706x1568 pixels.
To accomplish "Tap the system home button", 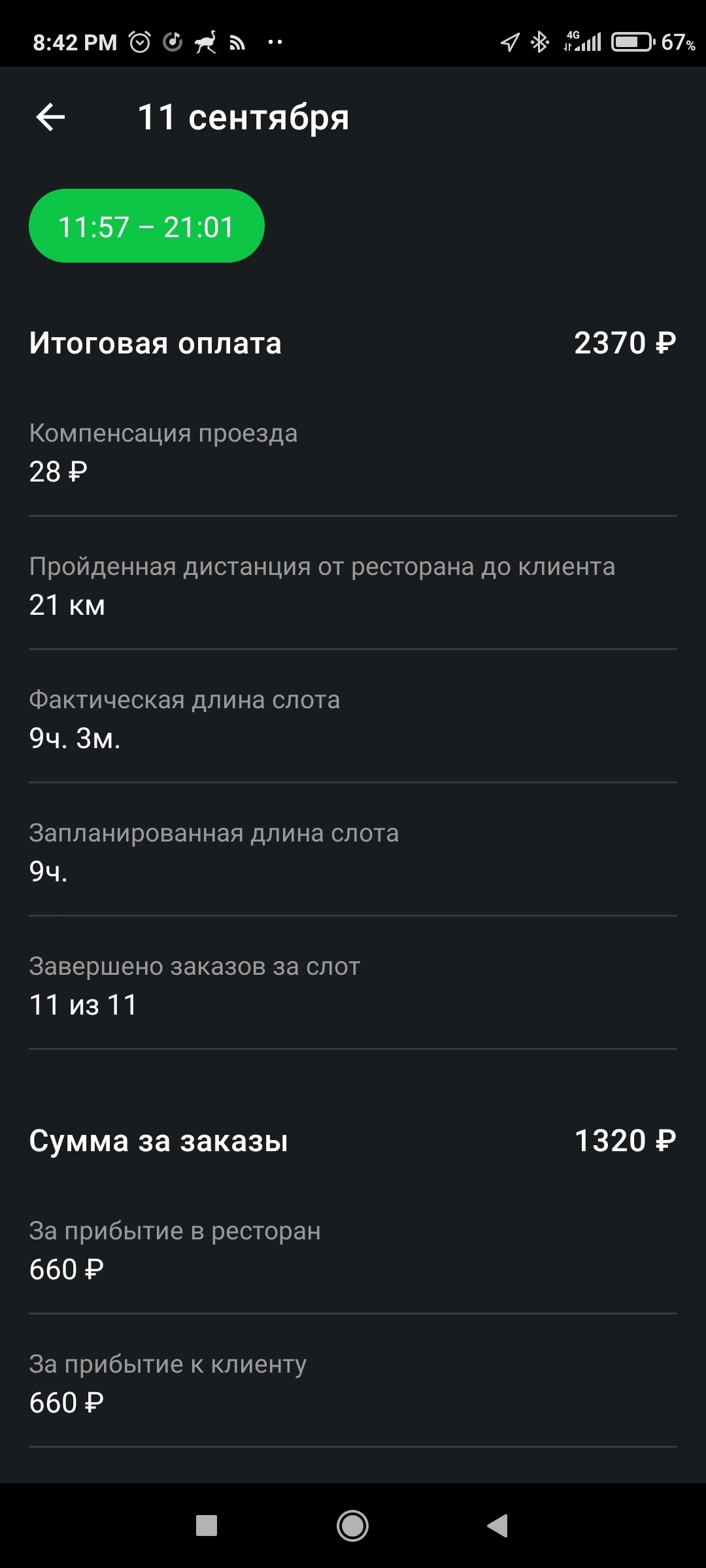I will 352,1526.
